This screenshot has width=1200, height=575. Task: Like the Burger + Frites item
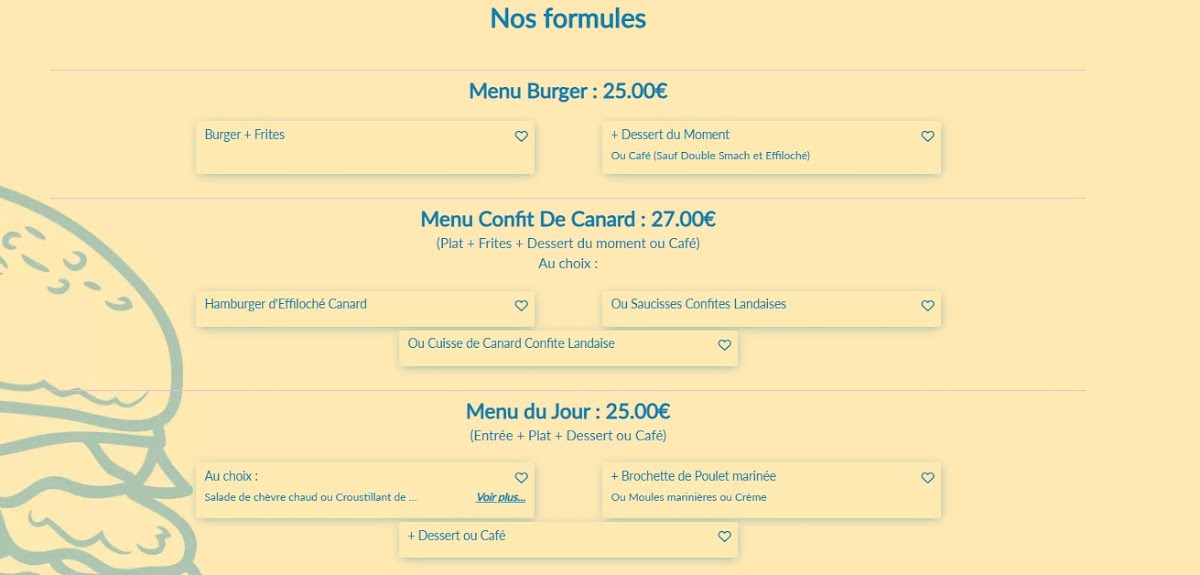(x=521, y=137)
